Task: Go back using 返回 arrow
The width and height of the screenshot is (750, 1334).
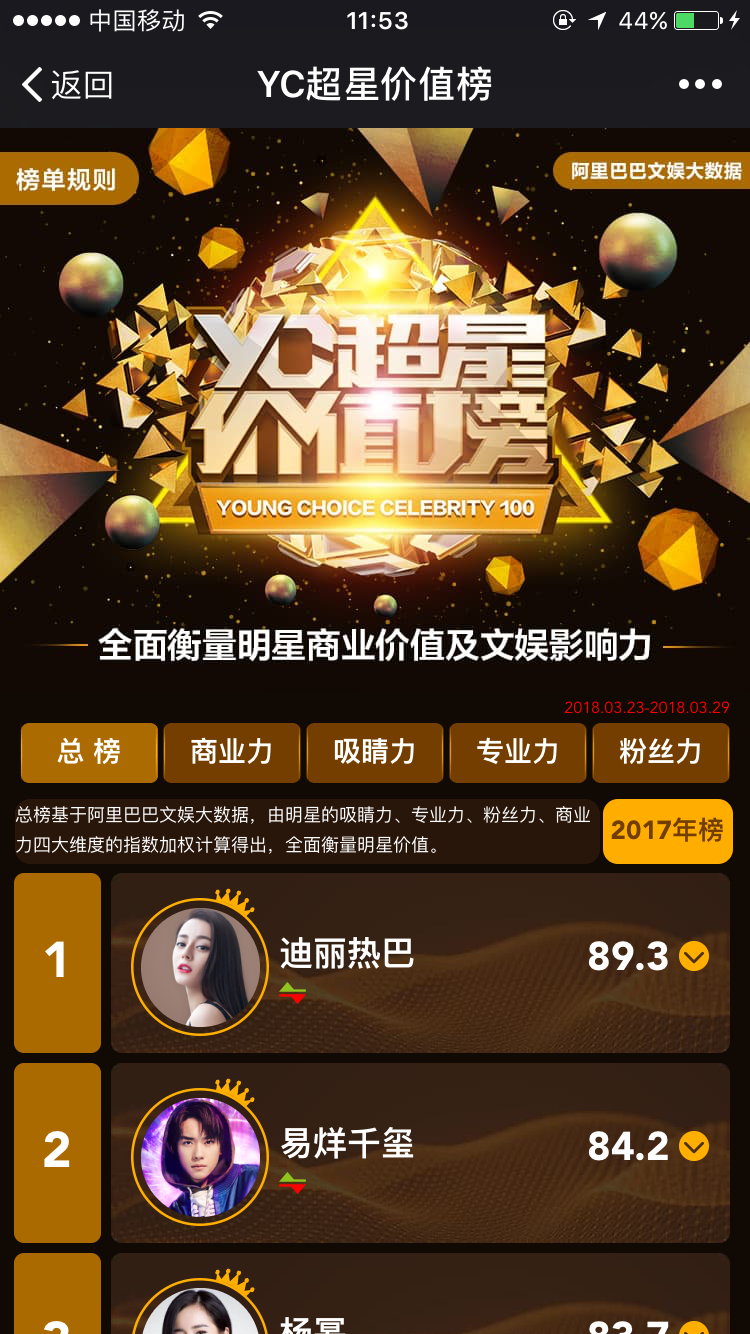Action: pyautogui.click(x=66, y=85)
